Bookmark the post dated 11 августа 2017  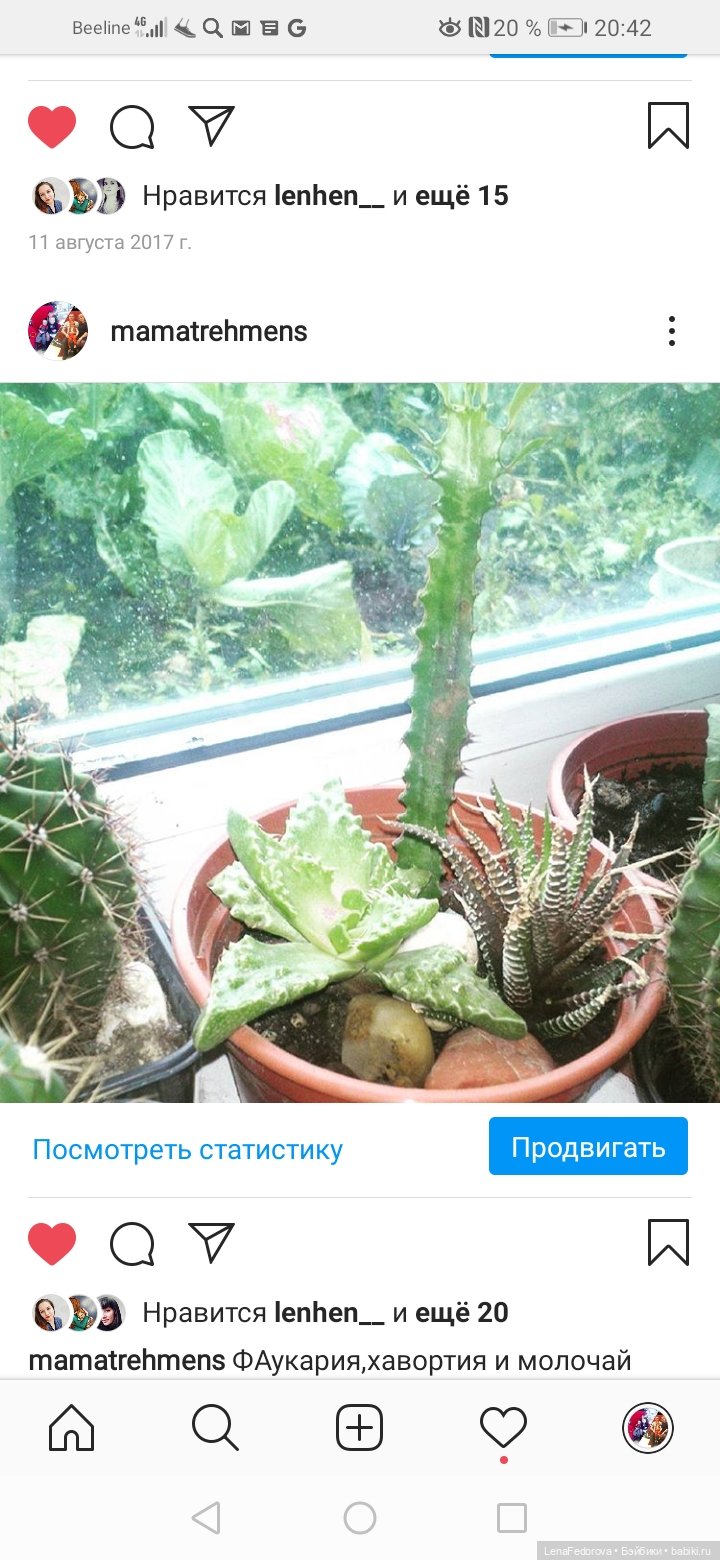[x=668, y=126]
